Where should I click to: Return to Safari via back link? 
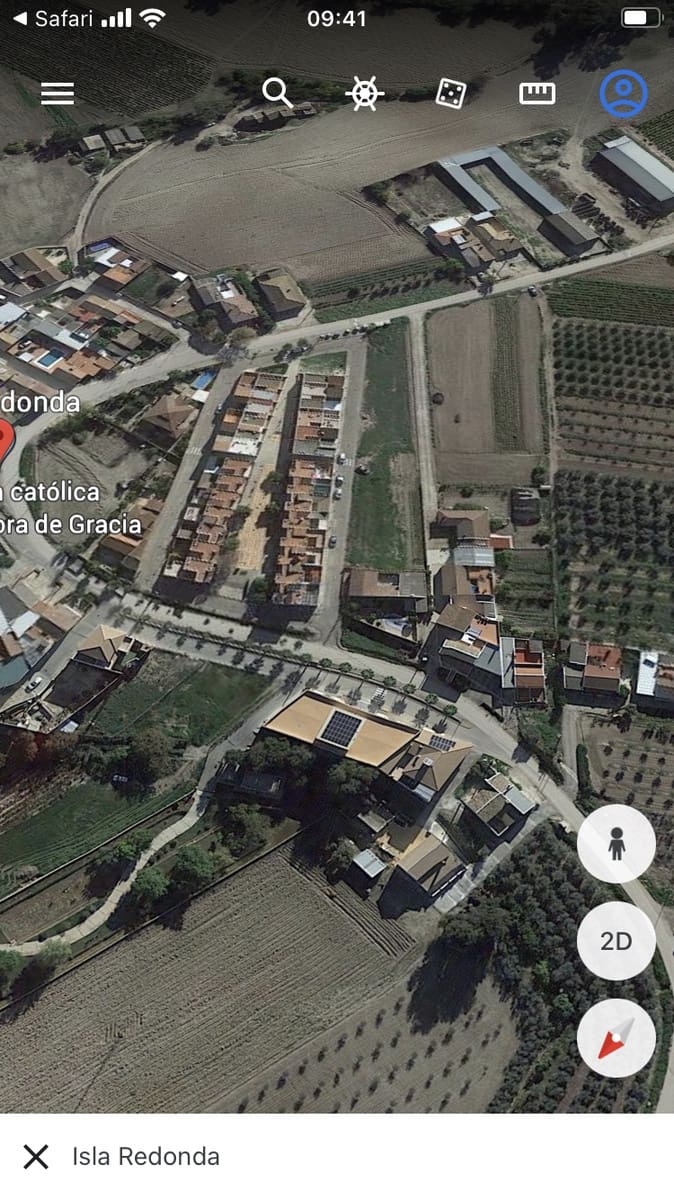(x=52, y=18)
